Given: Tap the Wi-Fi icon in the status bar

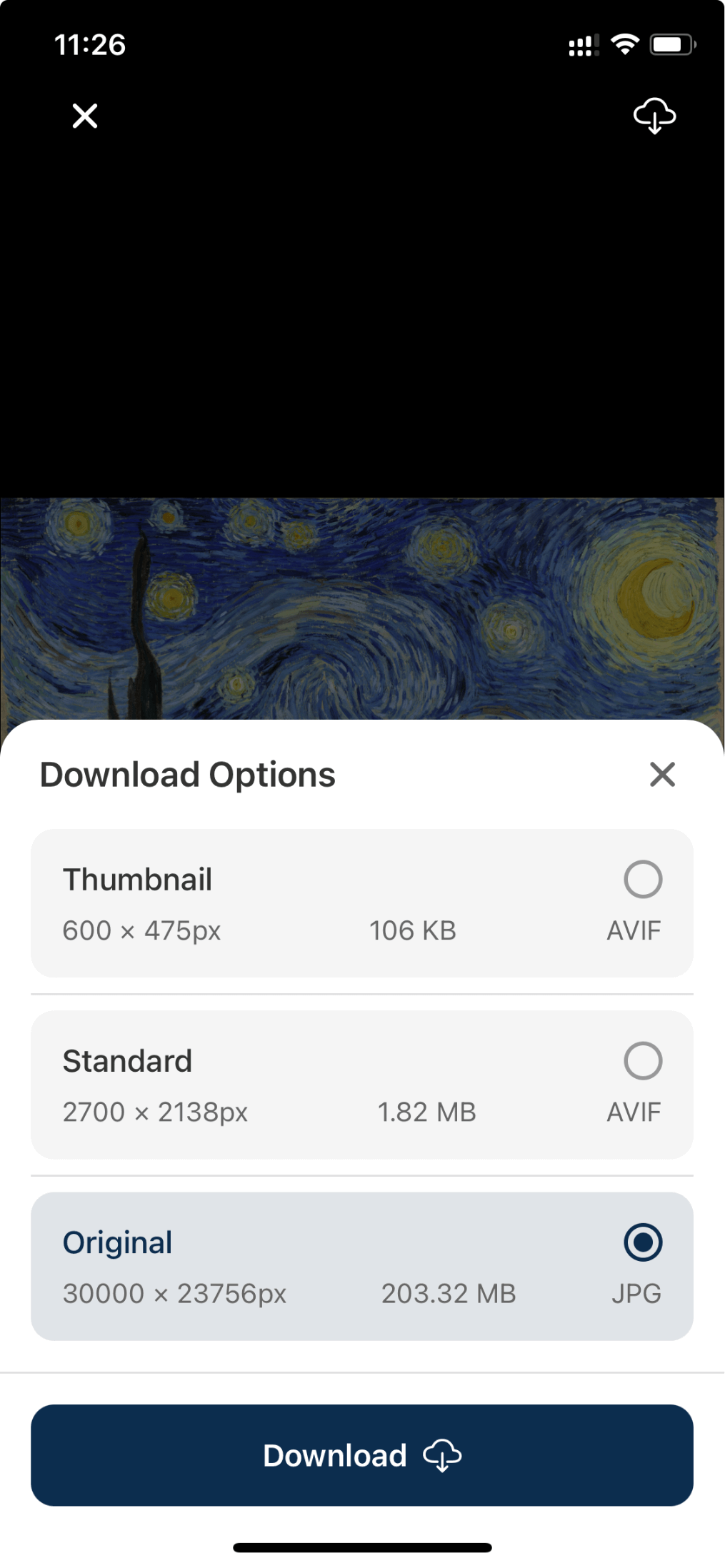Looking at the screenshot, I should (624, 44).
